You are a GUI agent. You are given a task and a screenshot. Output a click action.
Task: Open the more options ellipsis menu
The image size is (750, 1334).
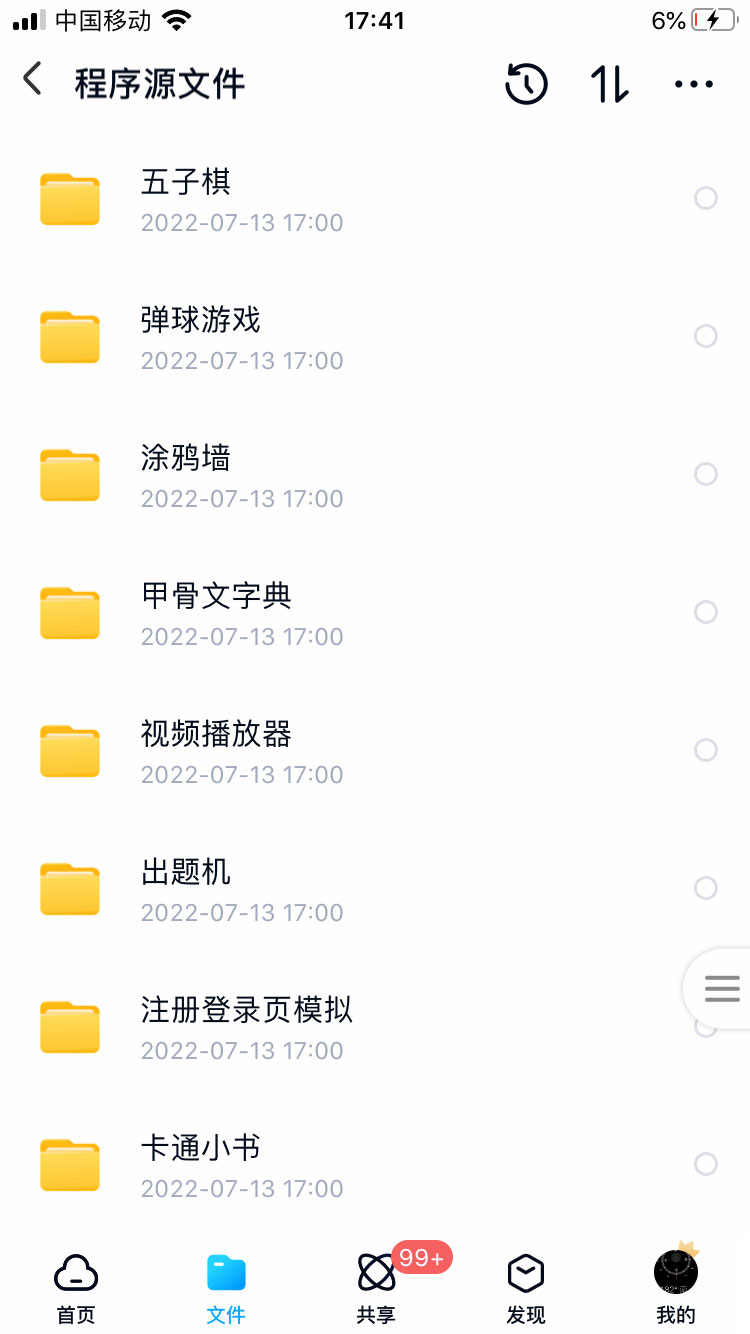tap(693, 84)
